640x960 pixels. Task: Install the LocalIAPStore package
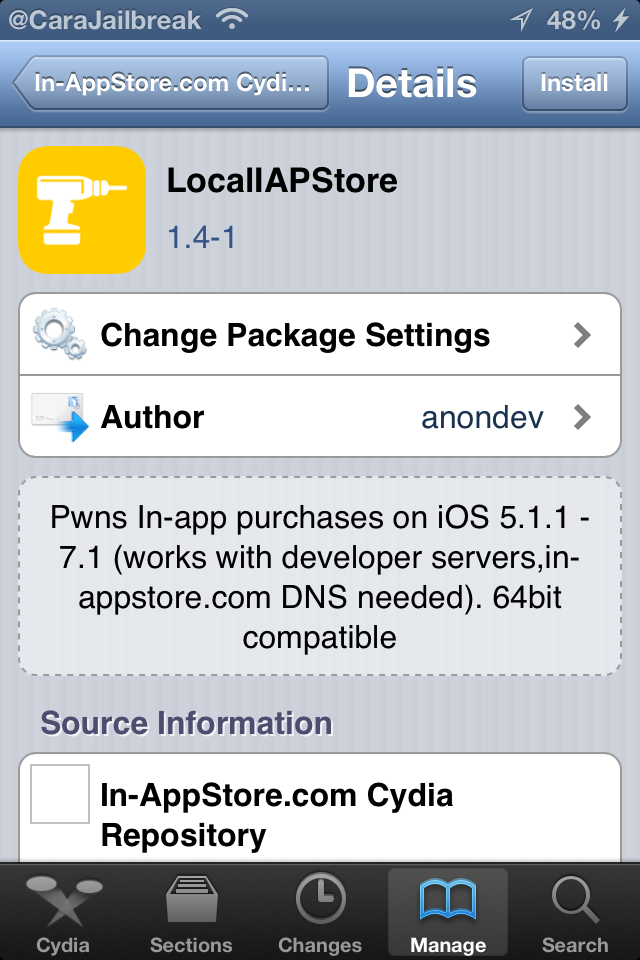[x=573, y=83]
